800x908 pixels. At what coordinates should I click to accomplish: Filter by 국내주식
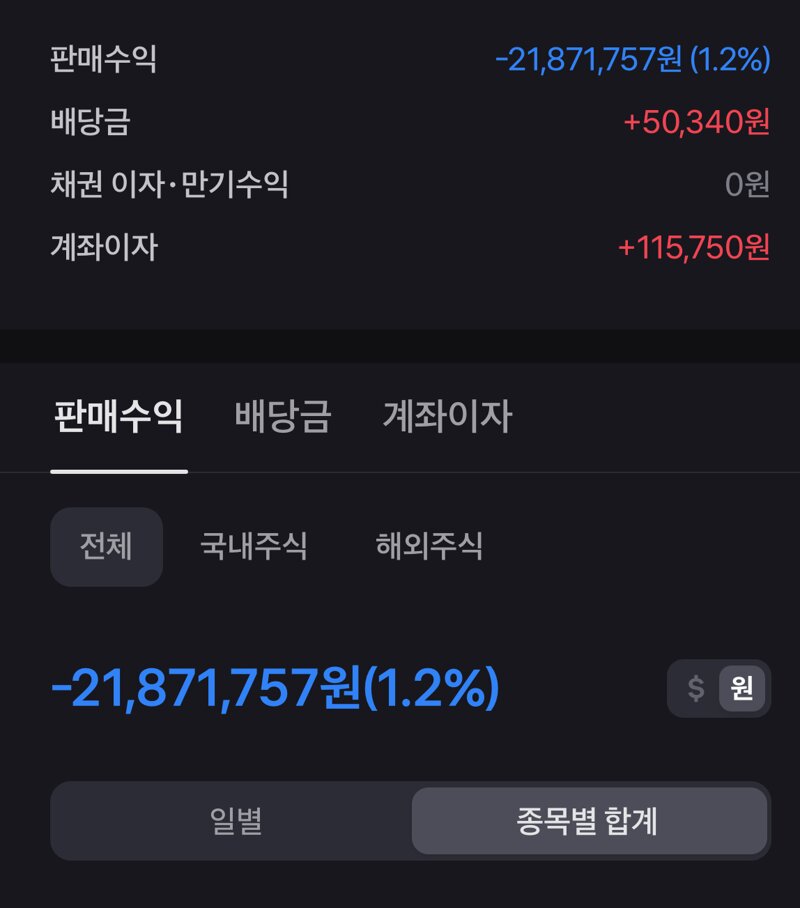(254, 546)
